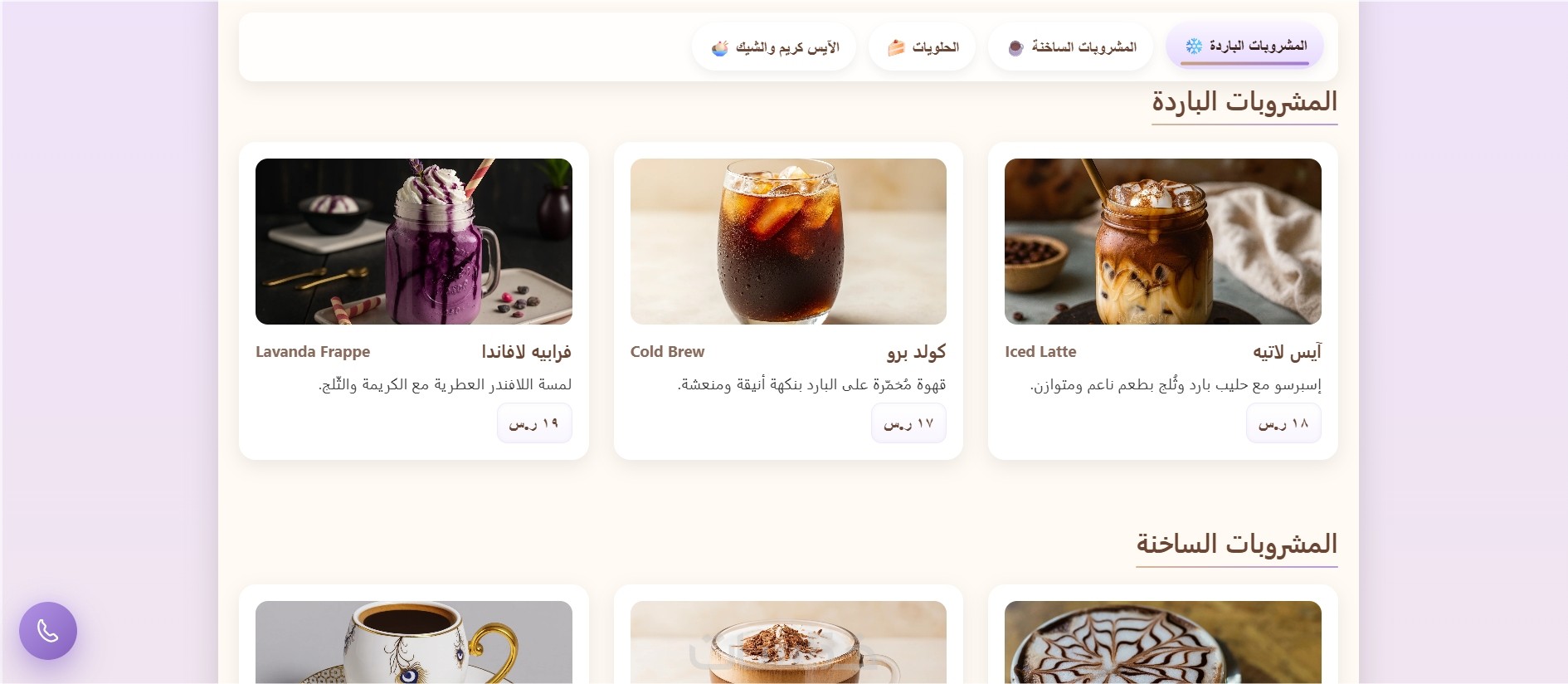Open the Iced Latte card
Screen dimensions: 1568x684
[x=1162, y=300]
